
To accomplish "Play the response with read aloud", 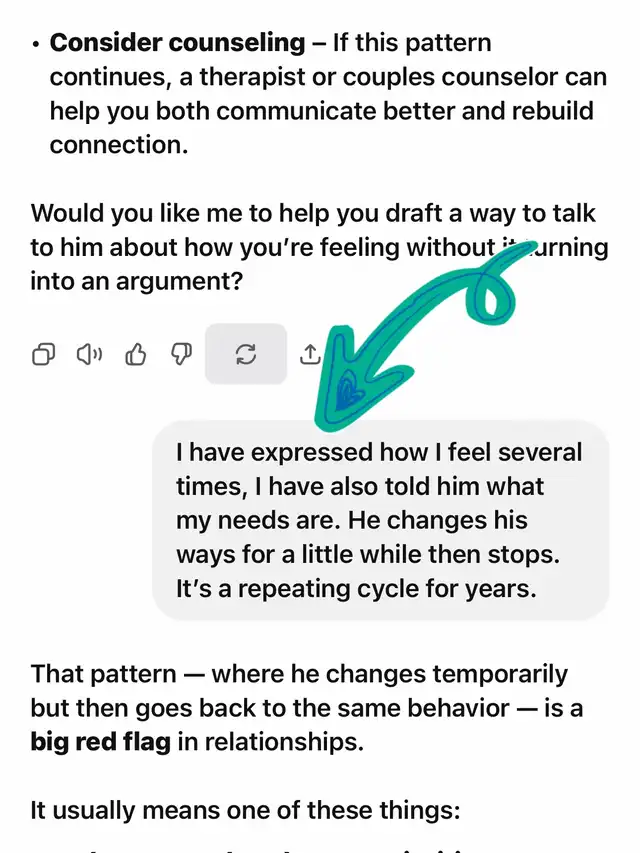I will [x=90, y=354].
